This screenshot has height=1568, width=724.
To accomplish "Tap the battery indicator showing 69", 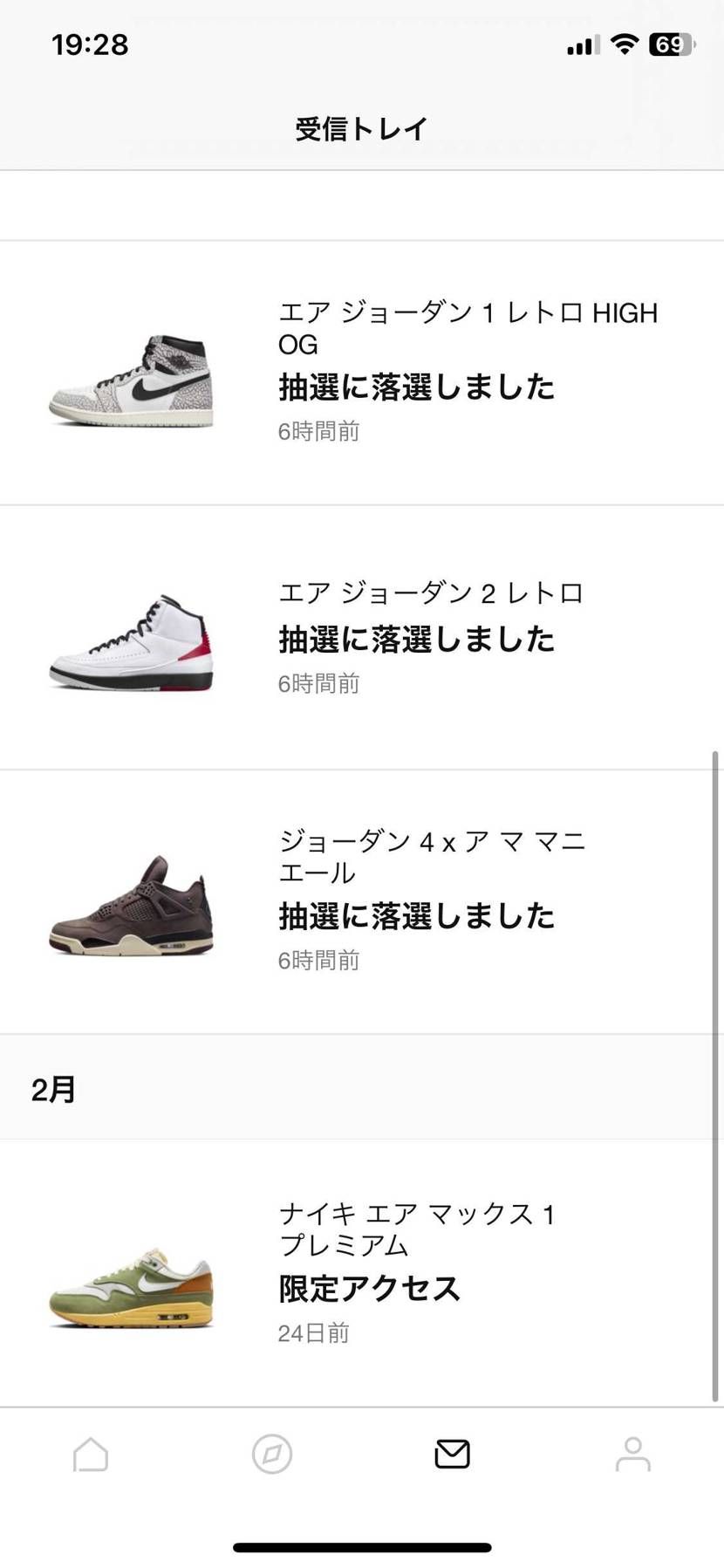I will 668,44.
